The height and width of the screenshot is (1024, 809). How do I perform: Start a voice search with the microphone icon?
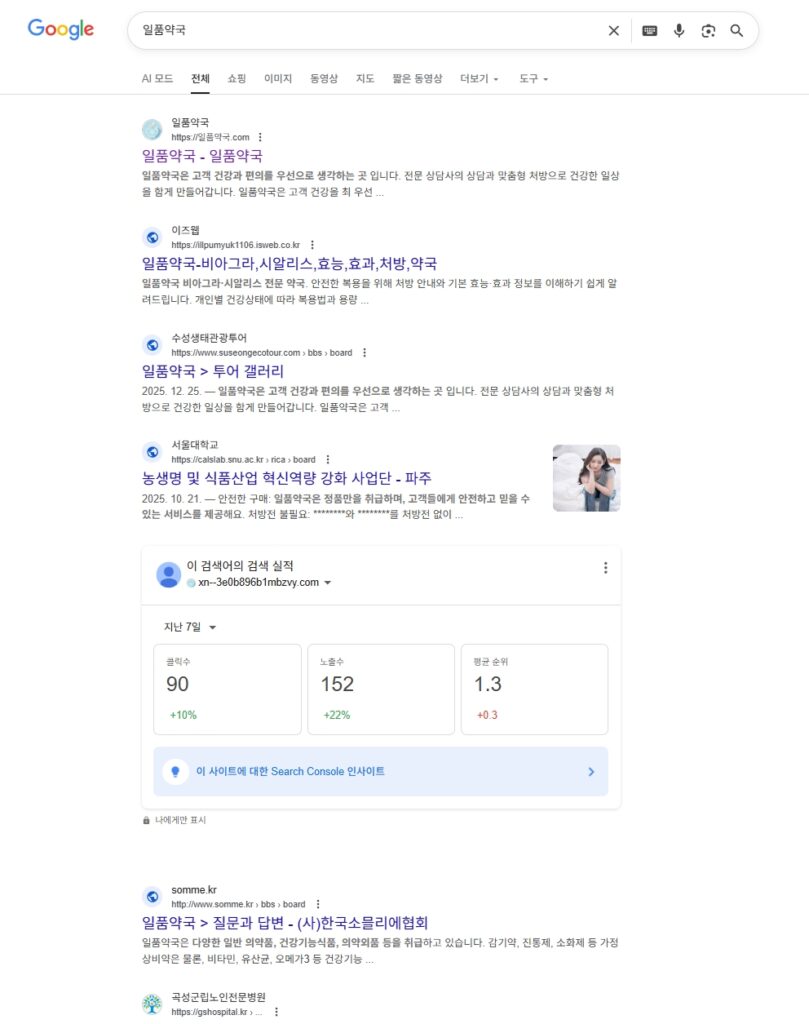(678, 31)
